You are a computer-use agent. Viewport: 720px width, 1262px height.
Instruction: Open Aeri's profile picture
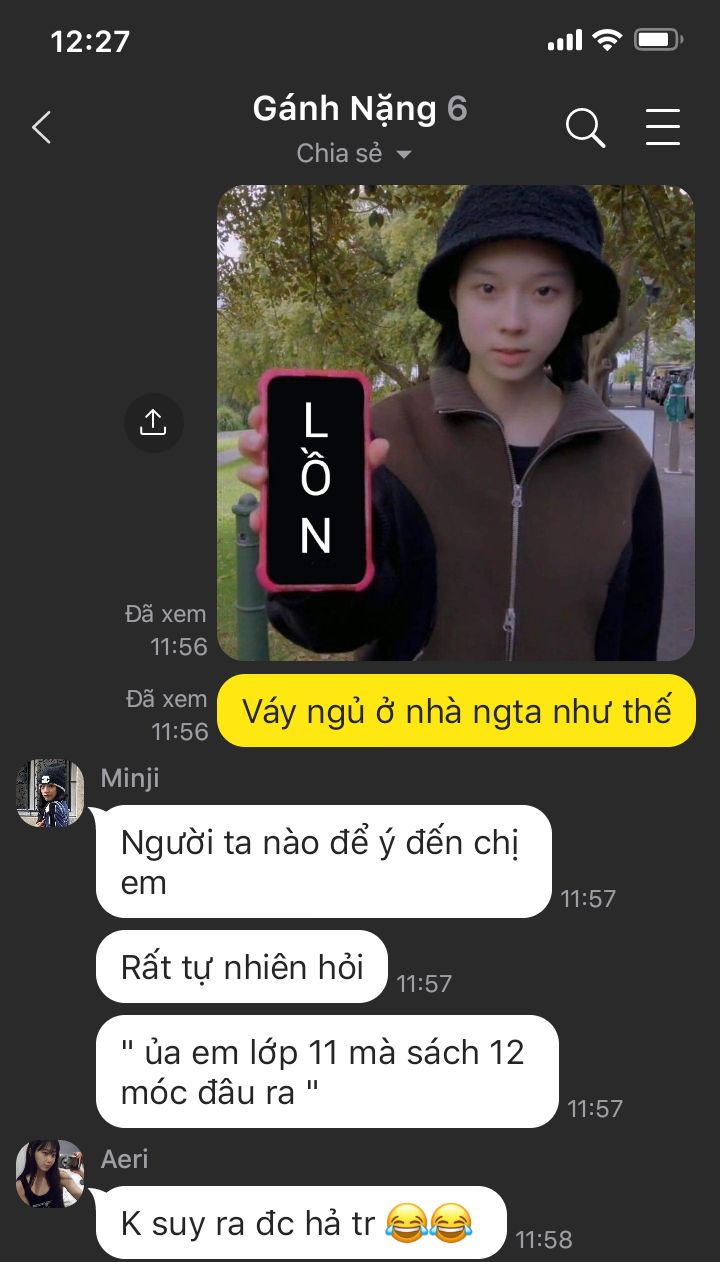(x=50, y=1174)
